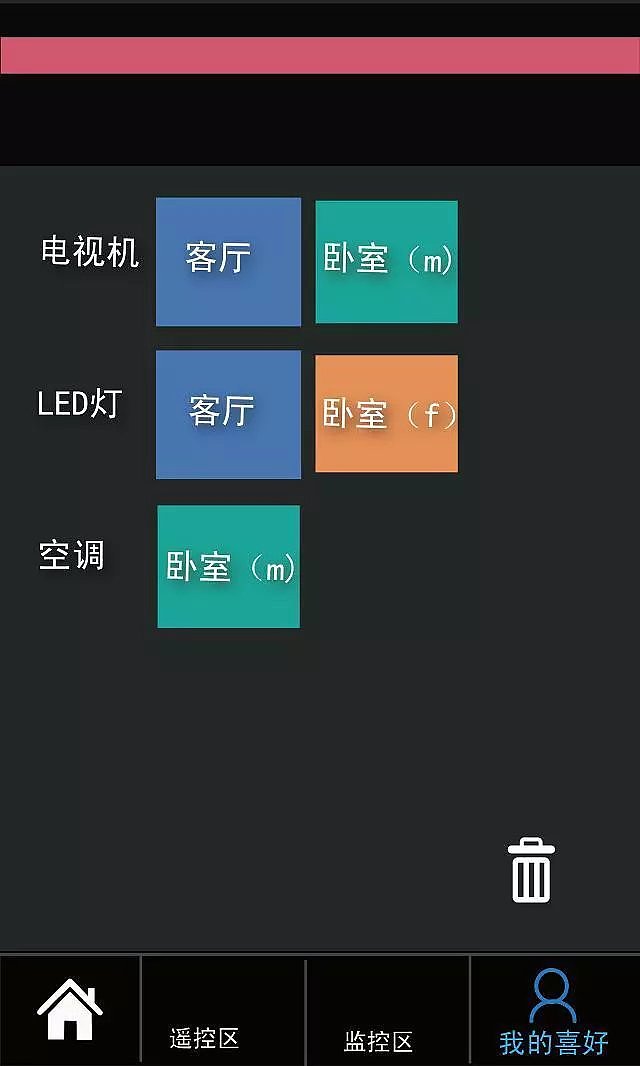Tap the trash can delete icon
Image resolution: width=640 pixels, height=1066 pixels.
531,871
